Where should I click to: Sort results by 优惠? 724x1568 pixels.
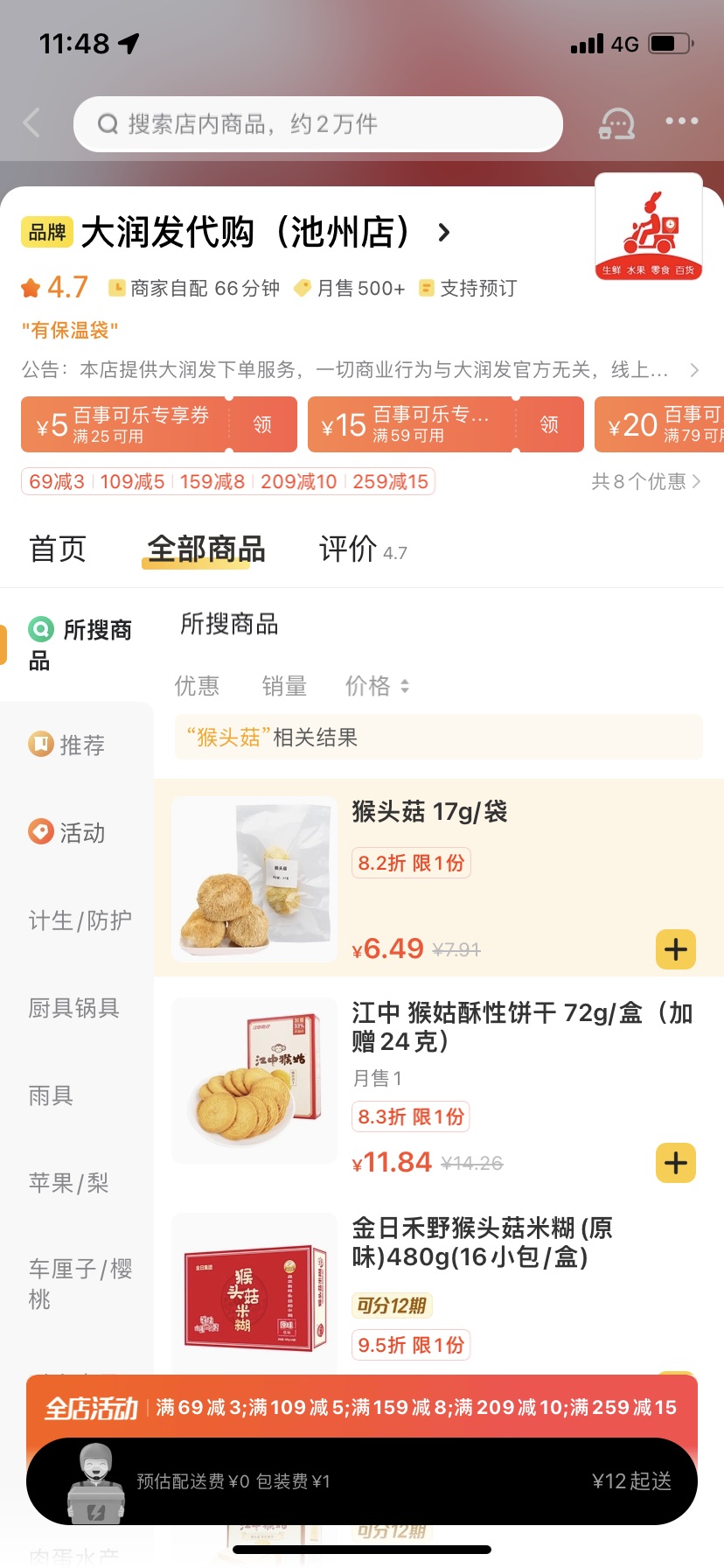[197, 686]
